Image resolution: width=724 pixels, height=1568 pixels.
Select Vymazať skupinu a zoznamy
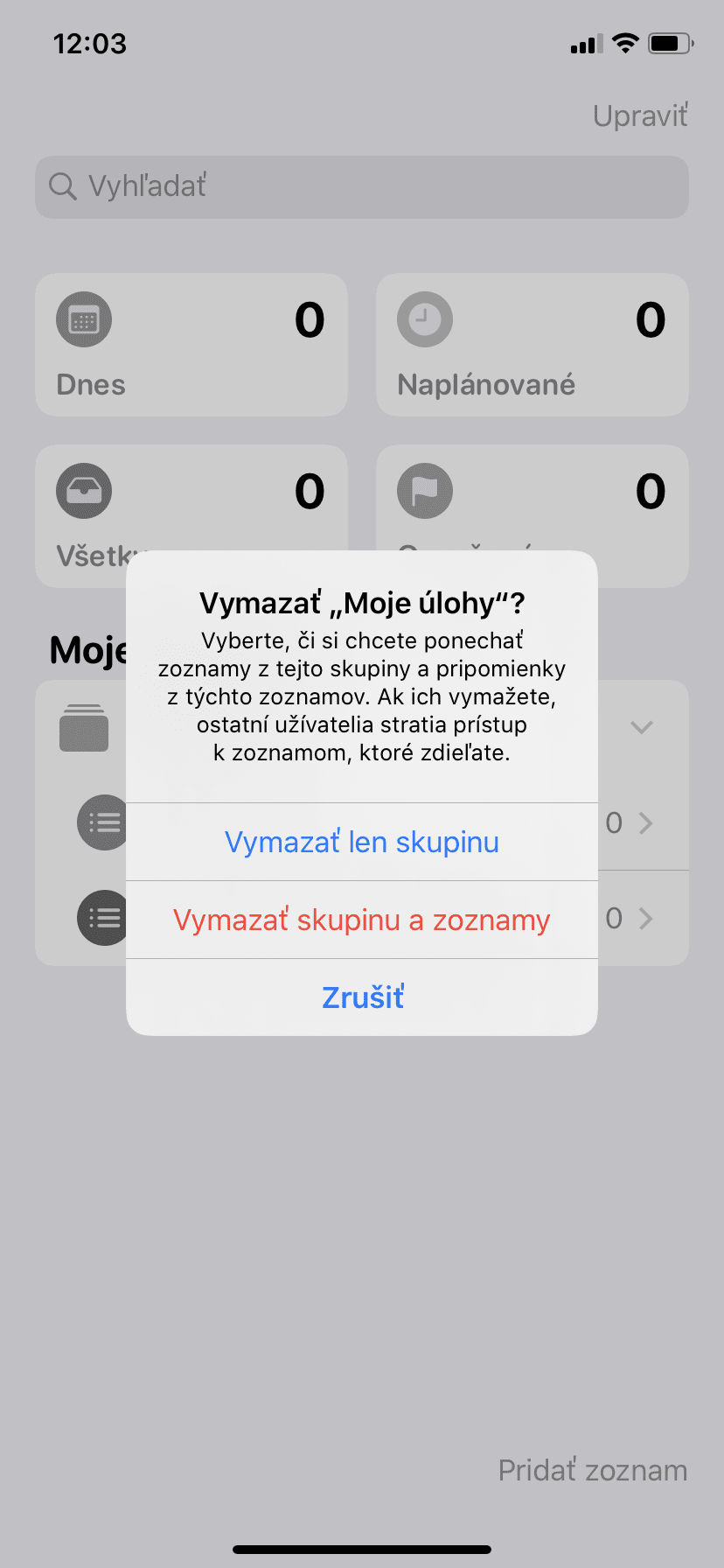click(362, 920)
